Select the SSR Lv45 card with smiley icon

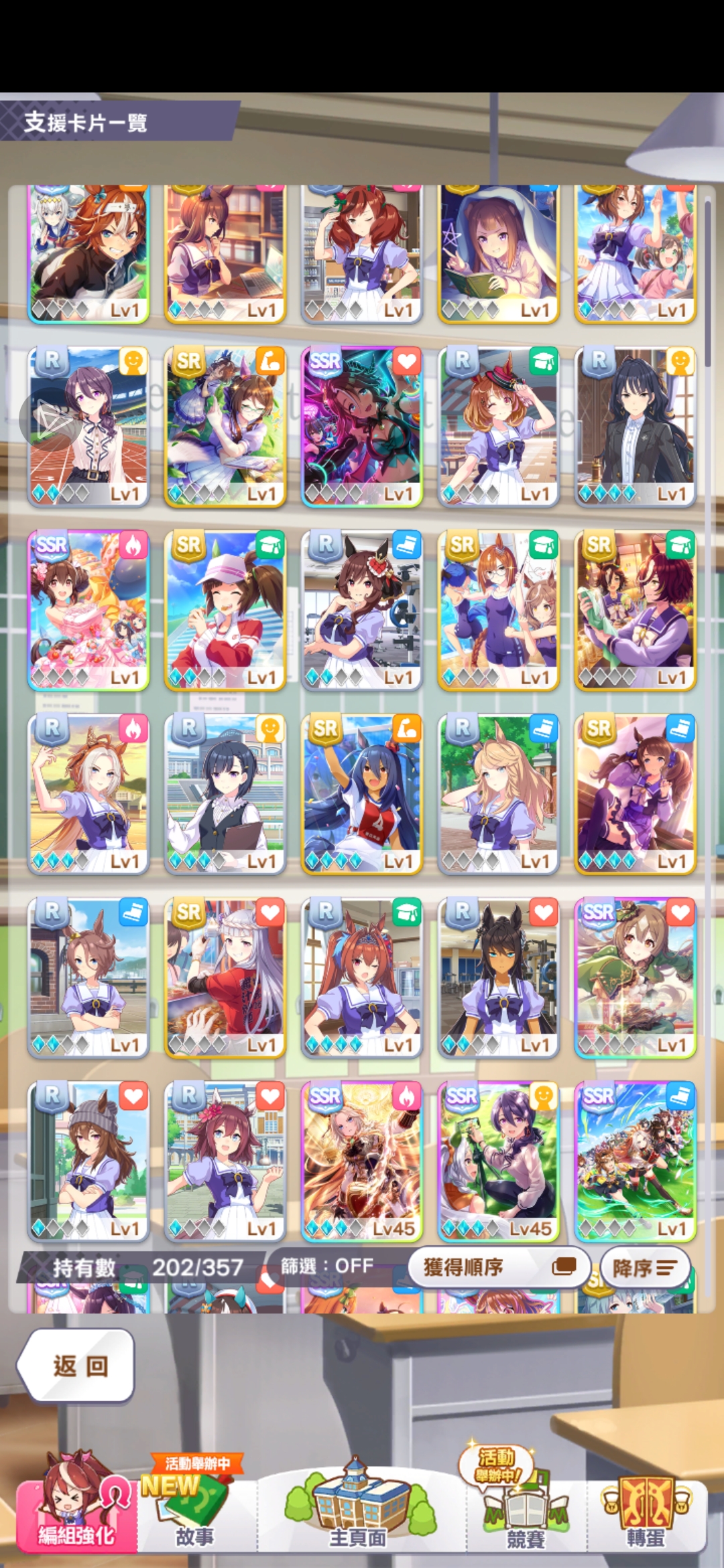498,1161
